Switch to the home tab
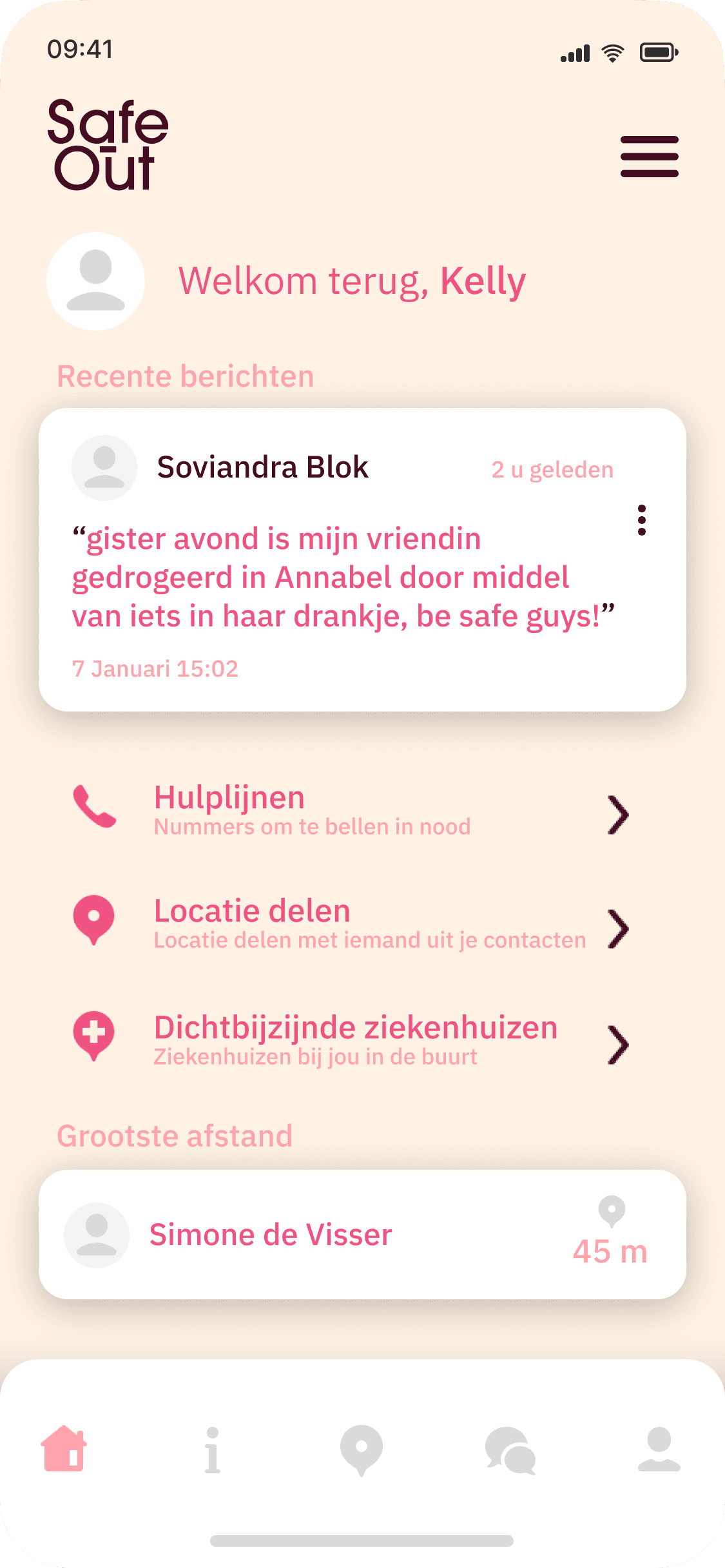The height and width of the screenshot is (1568, 725). point(64,1449)
